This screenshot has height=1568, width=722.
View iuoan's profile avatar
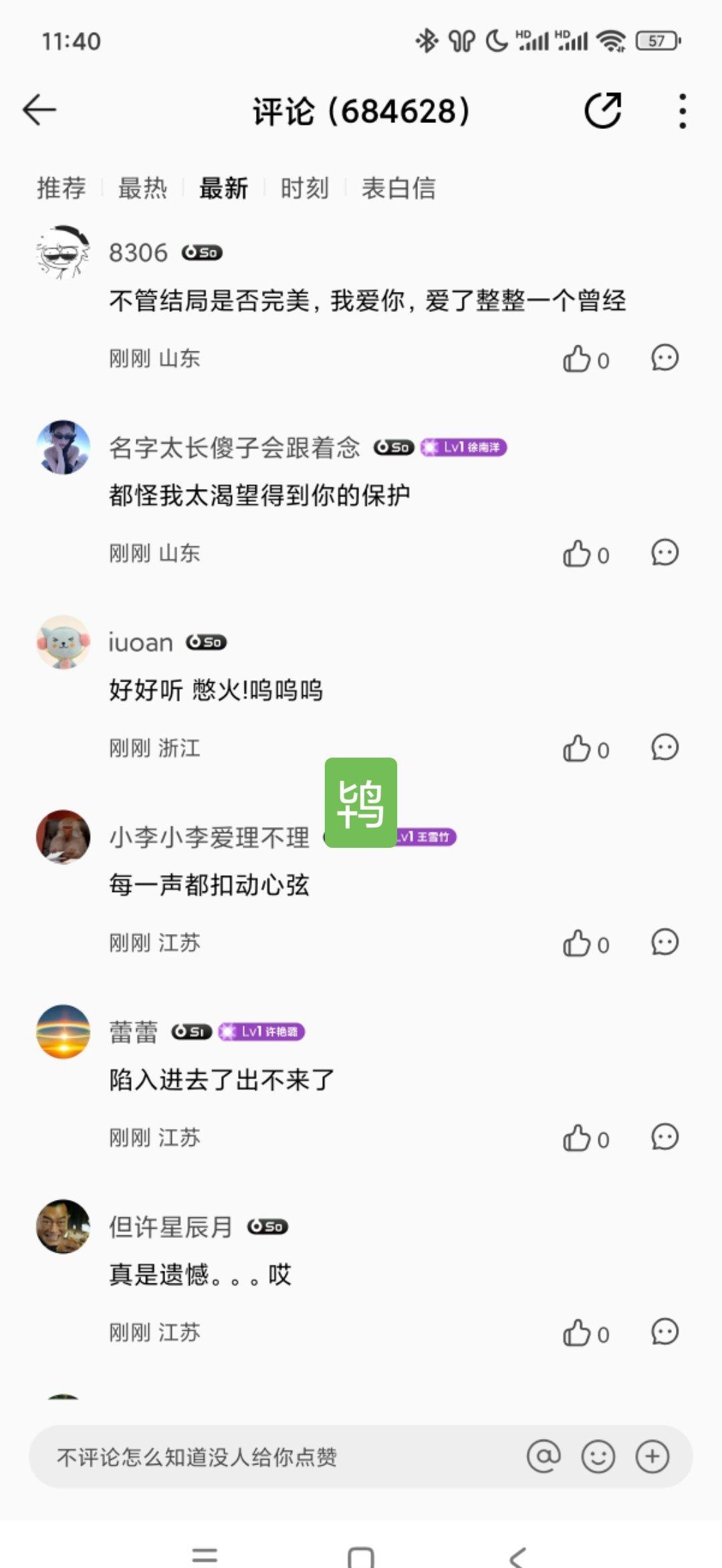tap(63, 642)
